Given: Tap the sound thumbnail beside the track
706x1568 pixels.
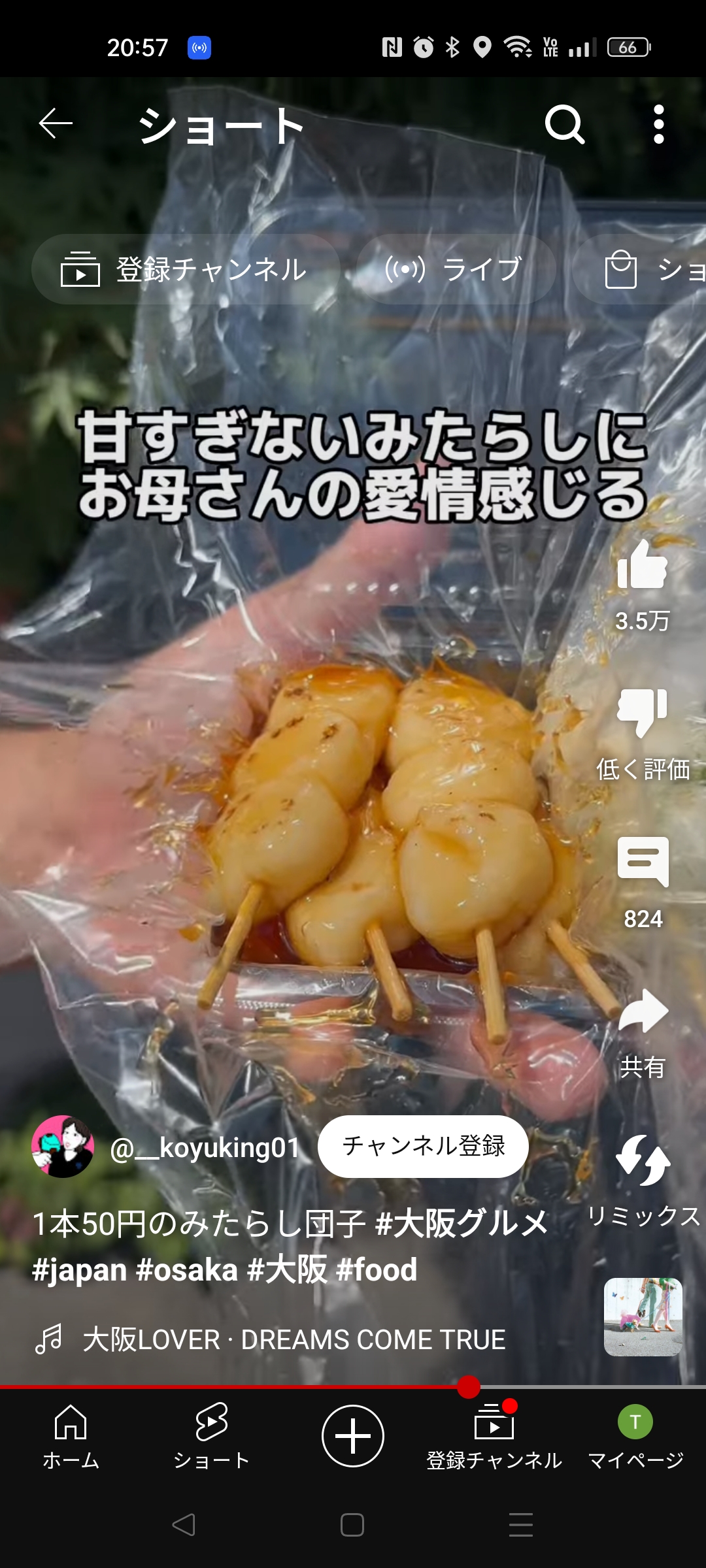Looking at the screenshot, I should tap(643, 1316).
